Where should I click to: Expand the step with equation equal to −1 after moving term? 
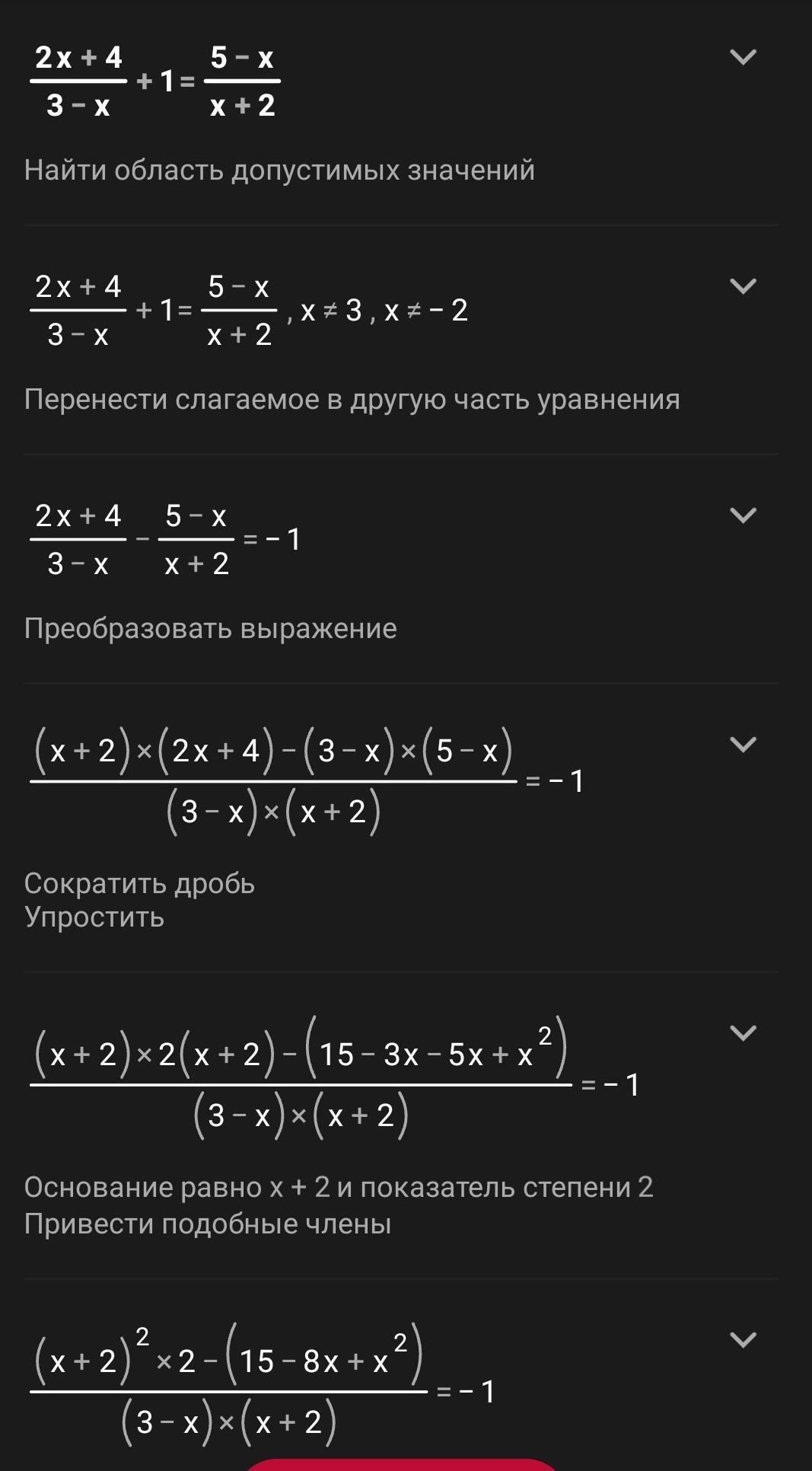pos(743,515)
